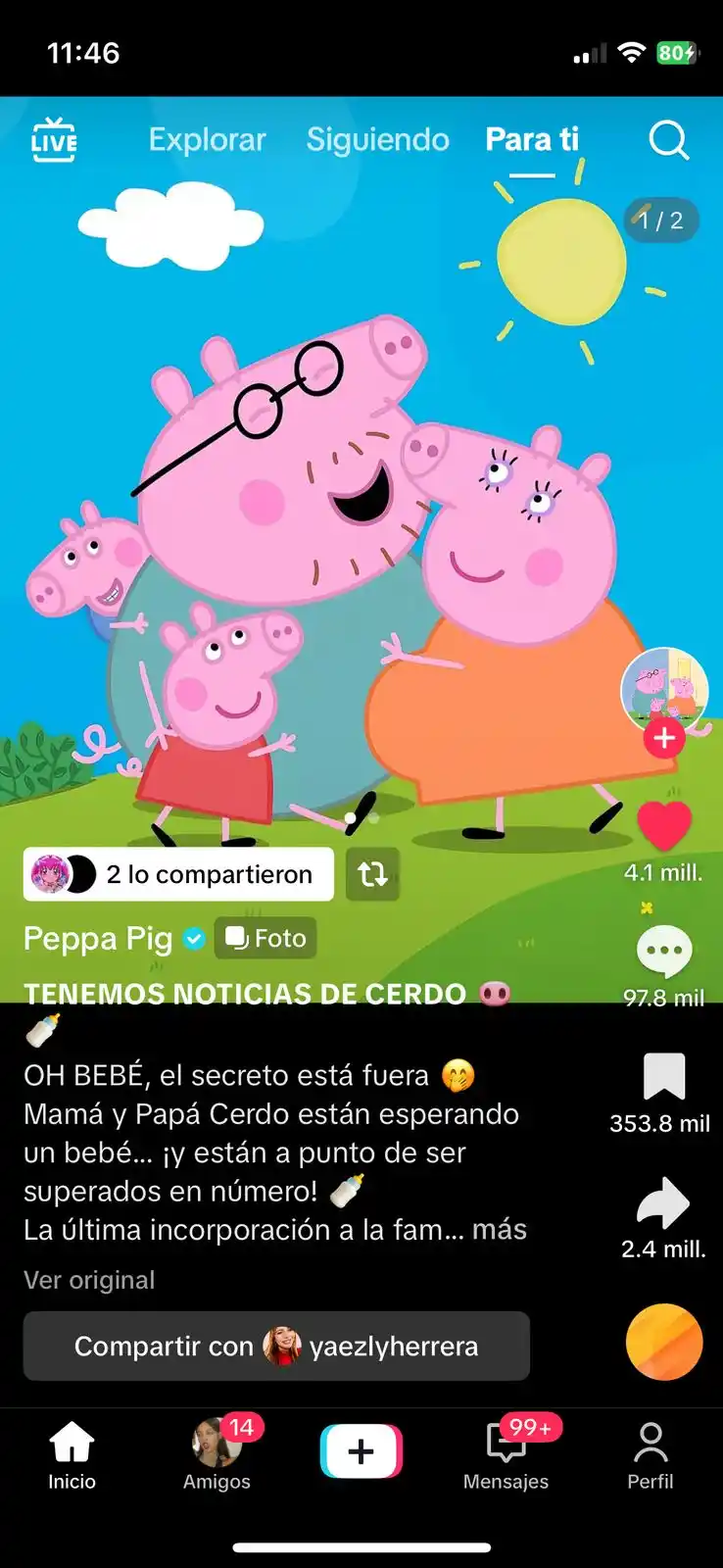Switch to the Siguiendo tab

tap(377, 140)
